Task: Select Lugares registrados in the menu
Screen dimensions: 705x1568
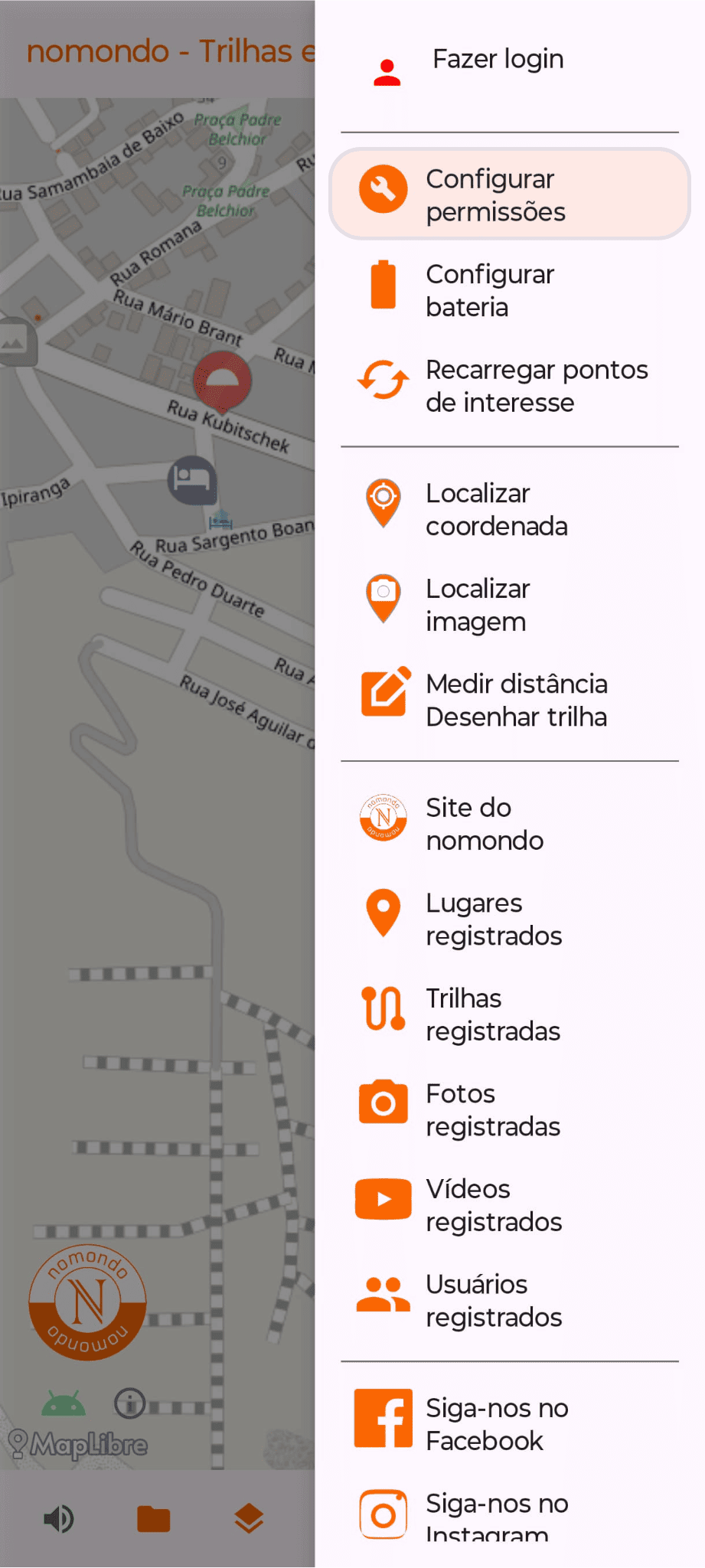Action: [494, 918]
